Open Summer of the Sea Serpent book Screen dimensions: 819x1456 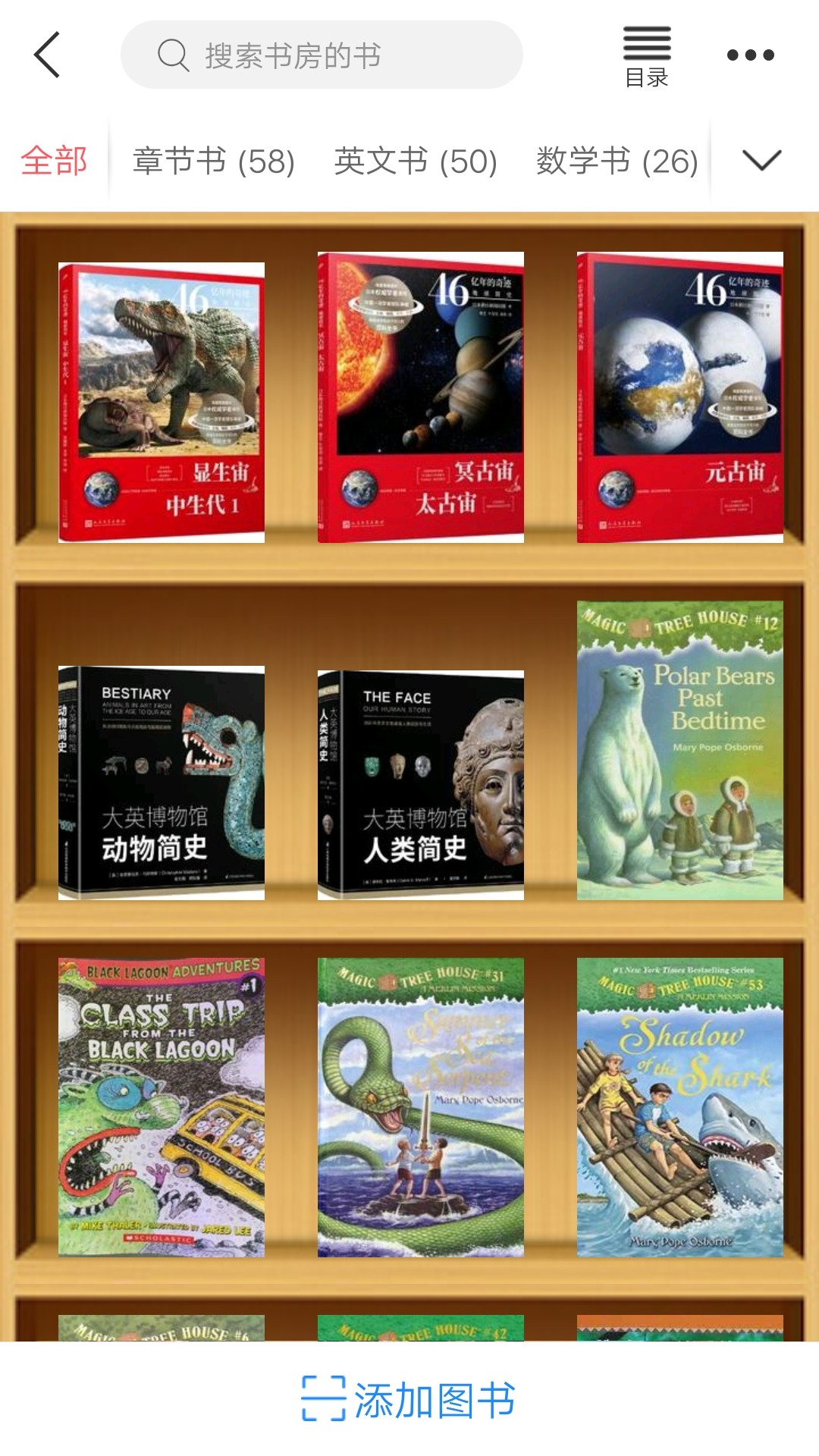[x=421, y=1107]
